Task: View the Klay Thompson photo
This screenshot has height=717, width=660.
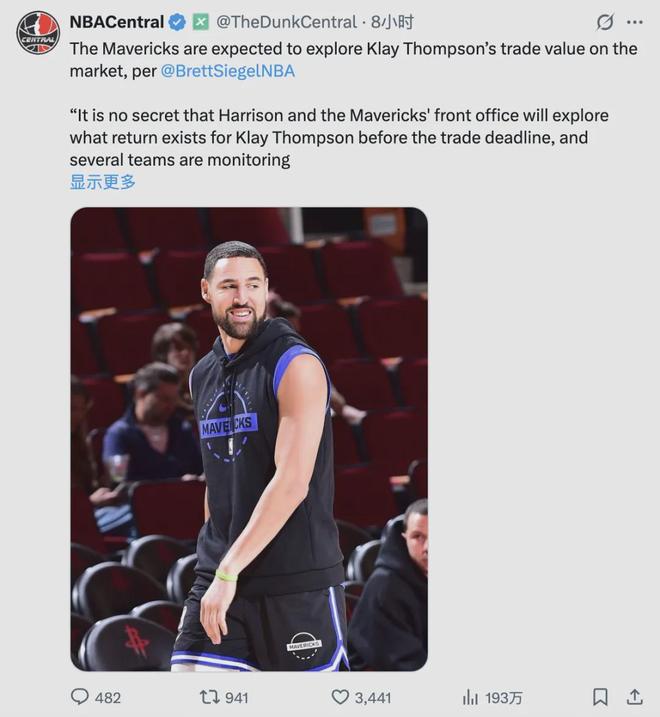Action: [x=248, y=438]
